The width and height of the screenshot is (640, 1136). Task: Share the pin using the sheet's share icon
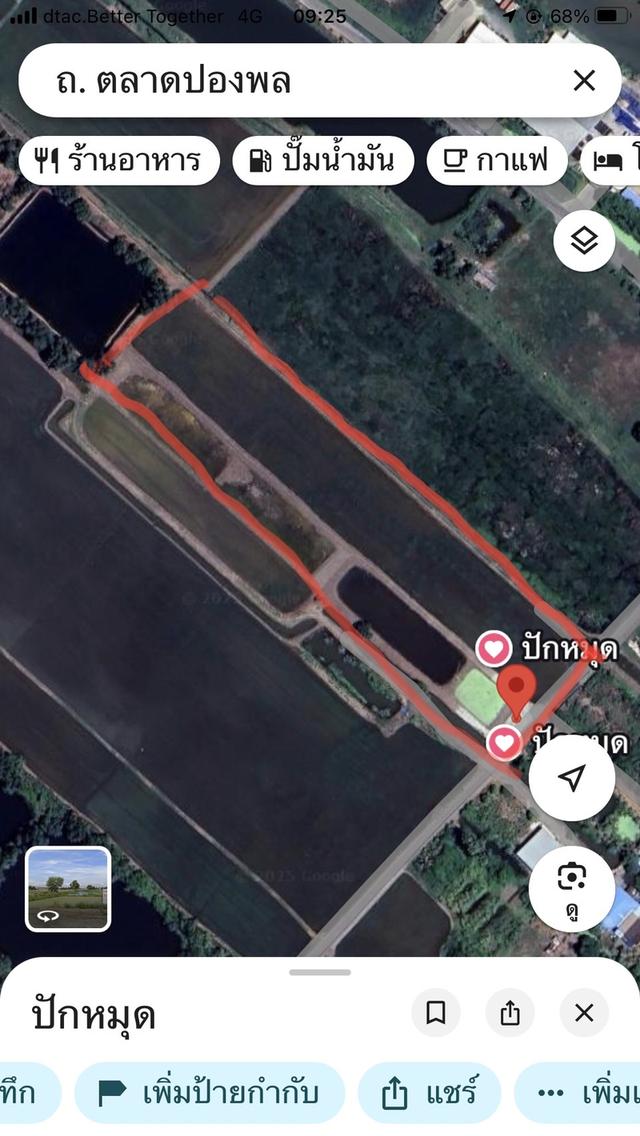click(510, 1013)
